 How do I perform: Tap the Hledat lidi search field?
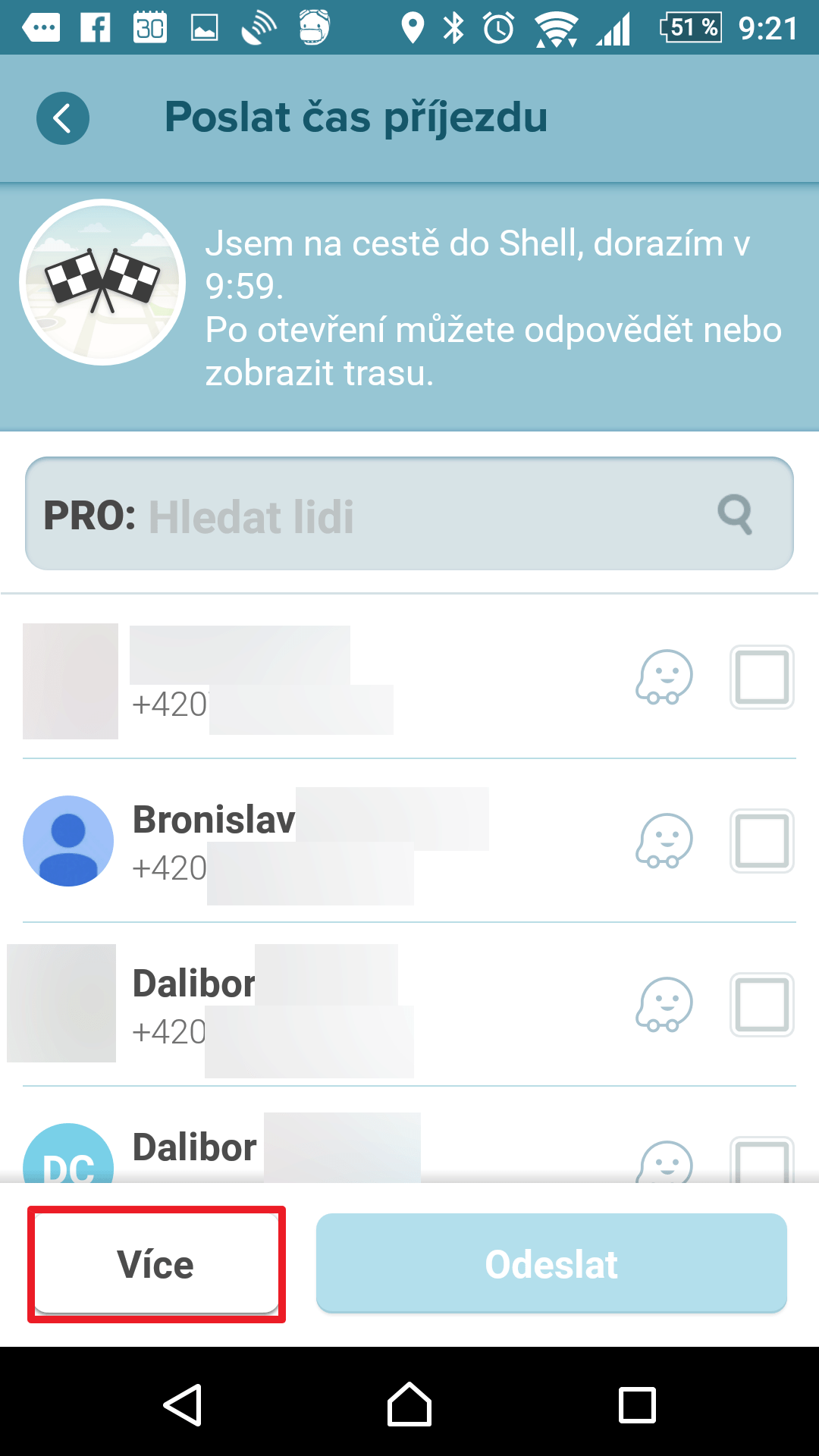coord(409,513)
